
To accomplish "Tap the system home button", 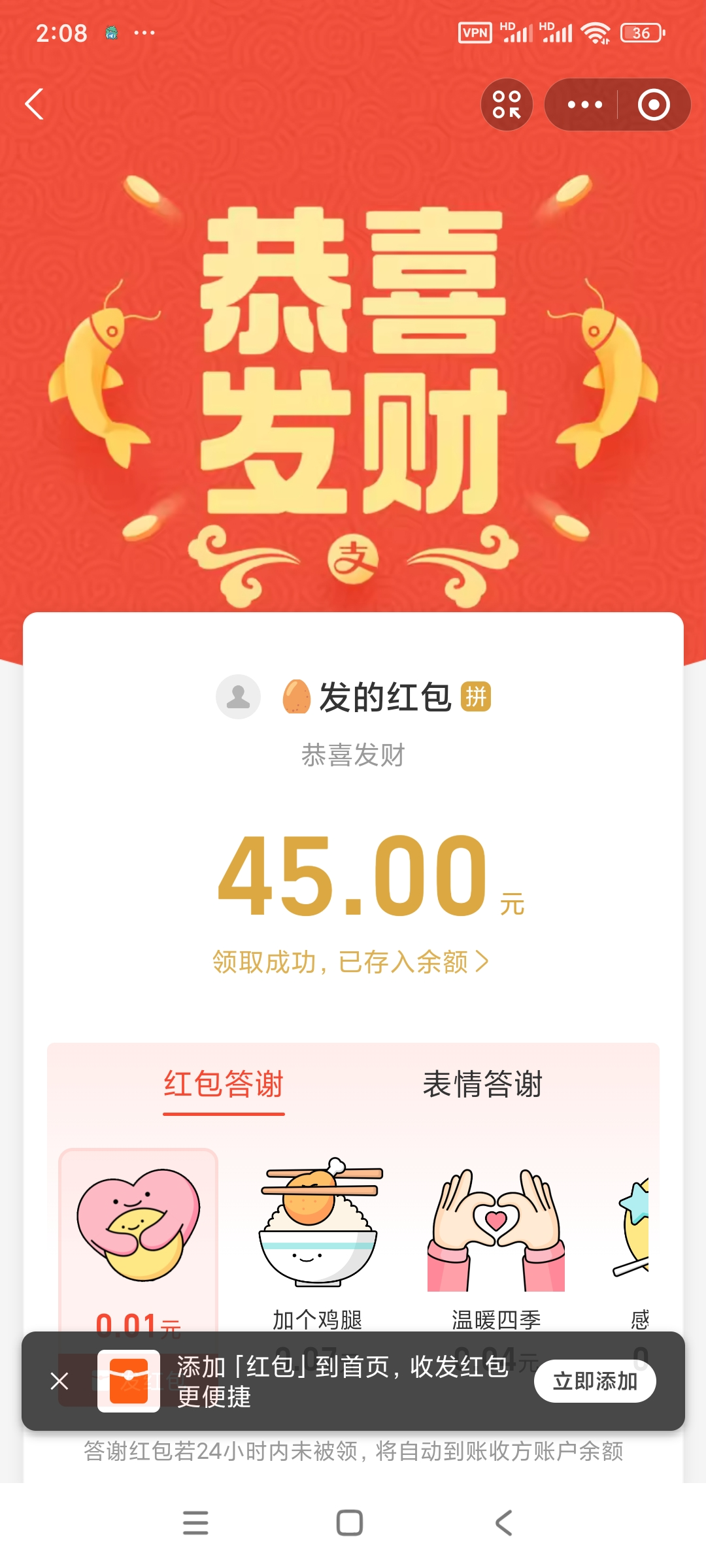I will pos(350,1523).
